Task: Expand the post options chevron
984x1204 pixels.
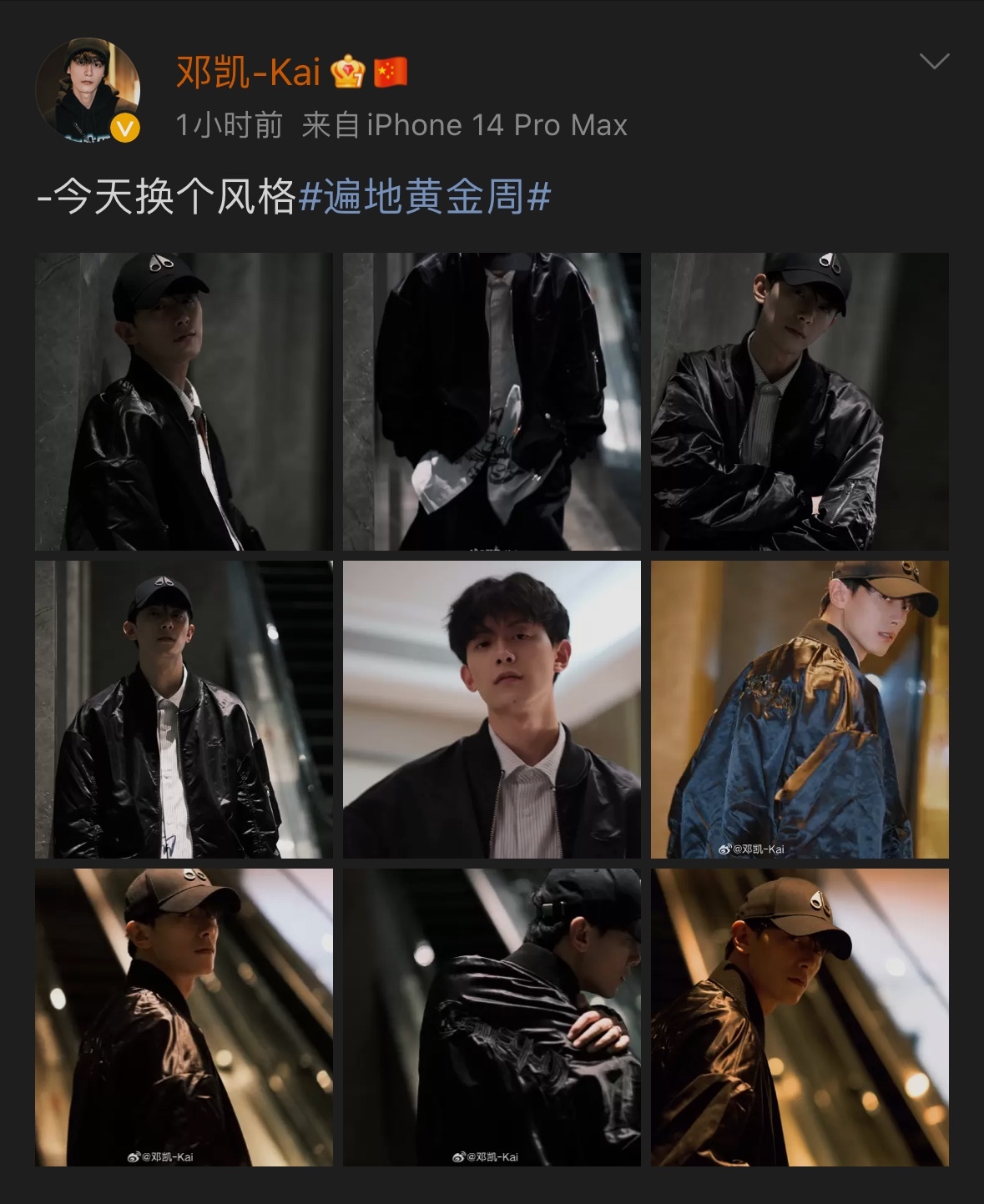Action: tap(933, 61)
